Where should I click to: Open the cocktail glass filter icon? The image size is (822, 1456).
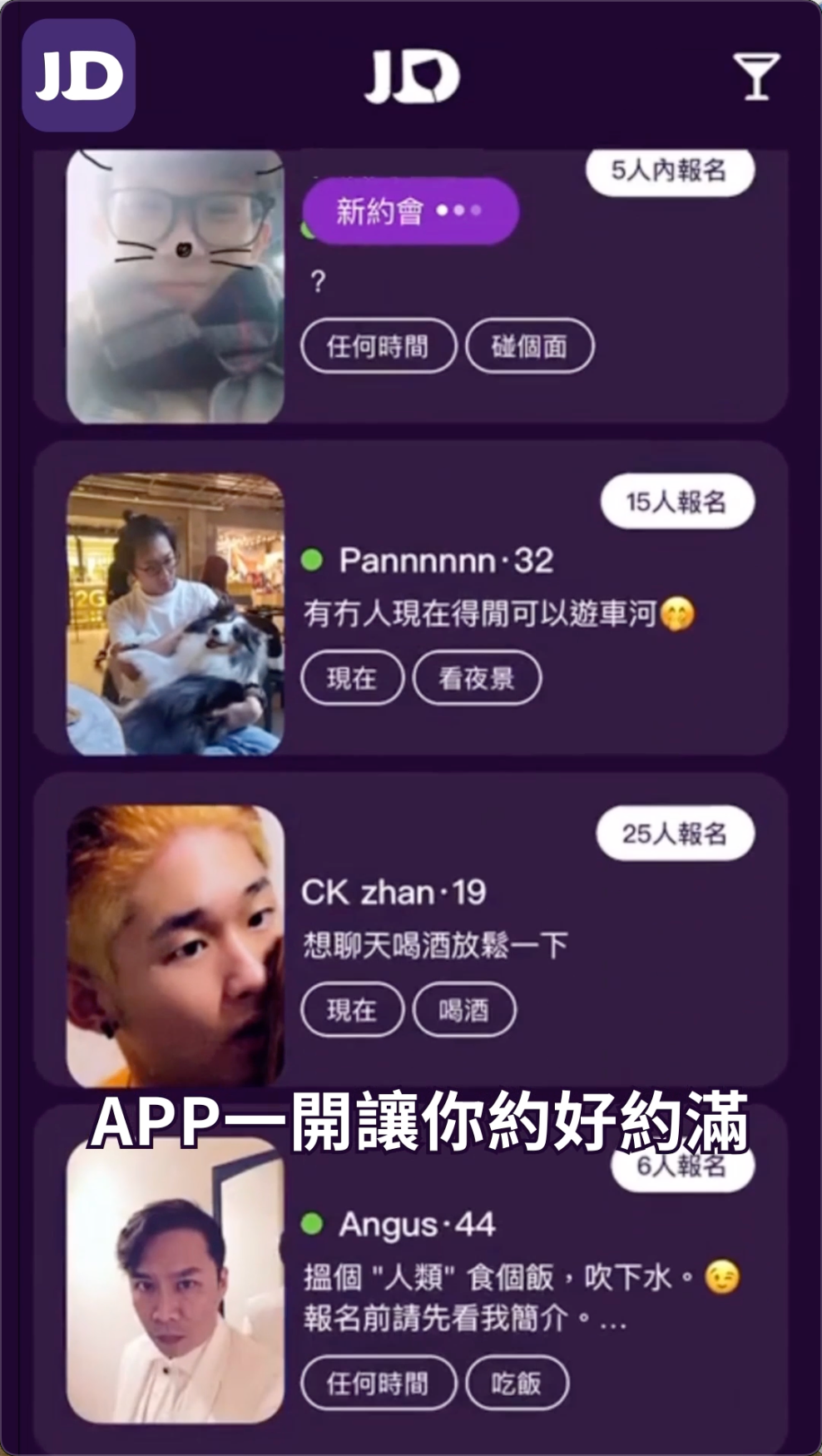[x=755, y=76]
